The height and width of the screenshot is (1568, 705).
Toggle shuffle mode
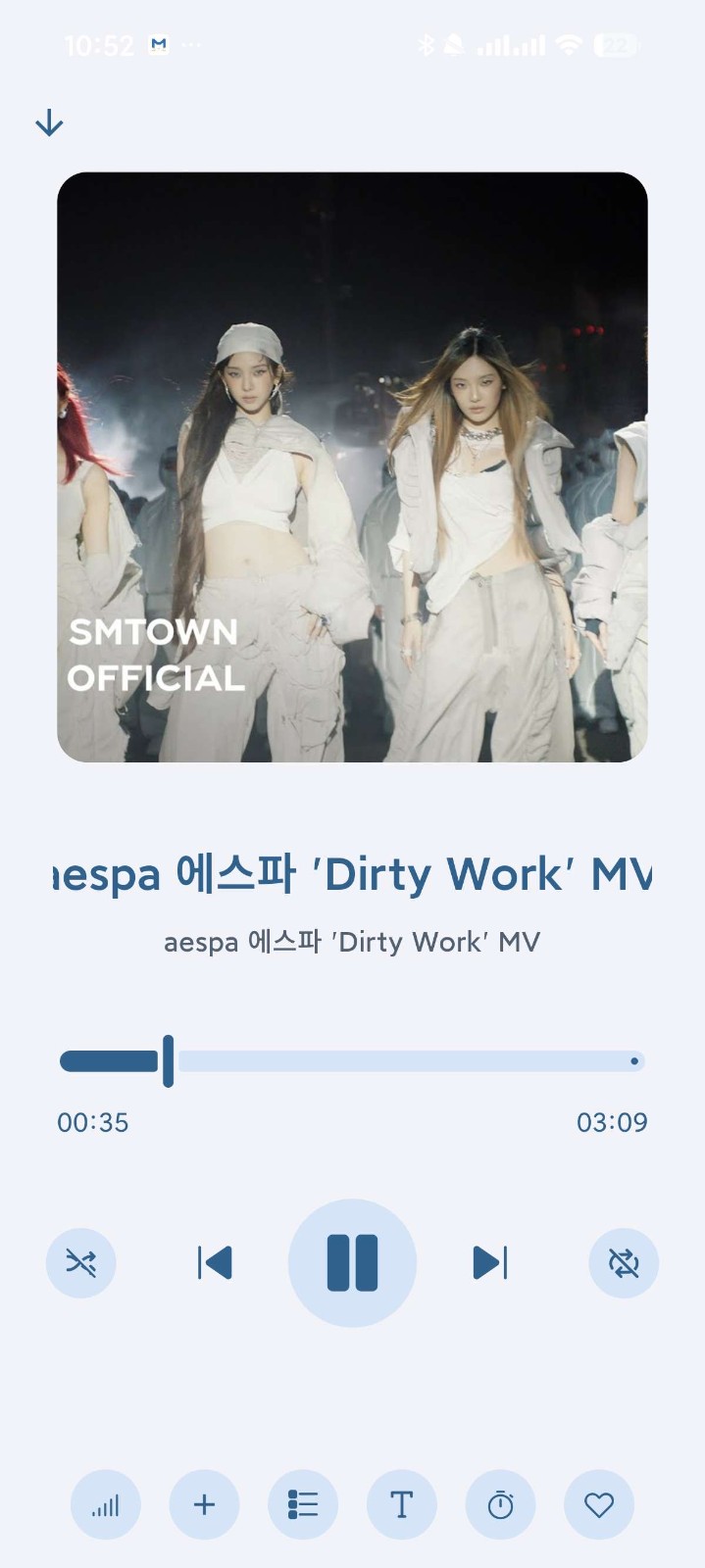pyautogui.click(x=81, y=1262)
